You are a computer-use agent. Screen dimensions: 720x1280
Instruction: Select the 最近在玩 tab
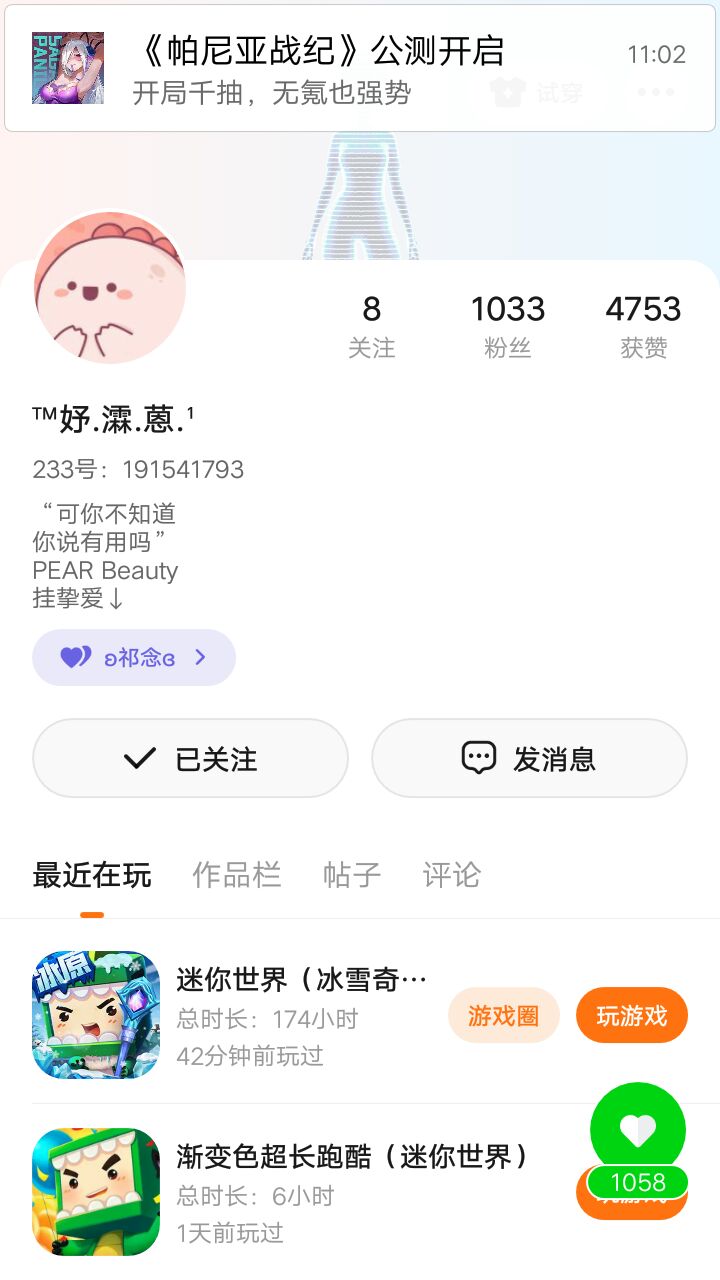pyautogui.click(x=92, y=875)
